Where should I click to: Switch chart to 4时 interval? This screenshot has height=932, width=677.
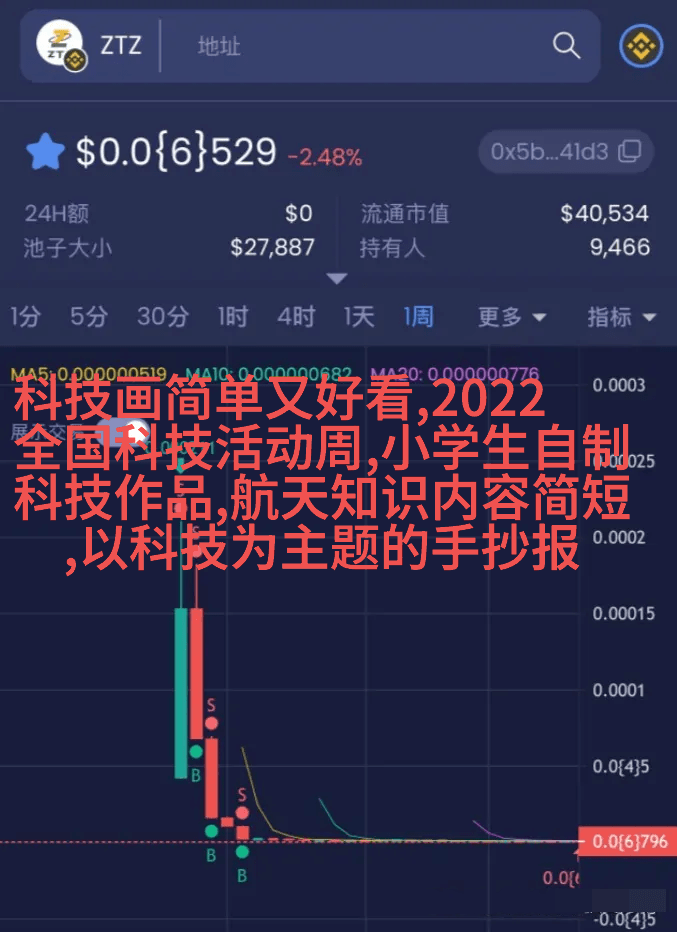click(295, 317)
